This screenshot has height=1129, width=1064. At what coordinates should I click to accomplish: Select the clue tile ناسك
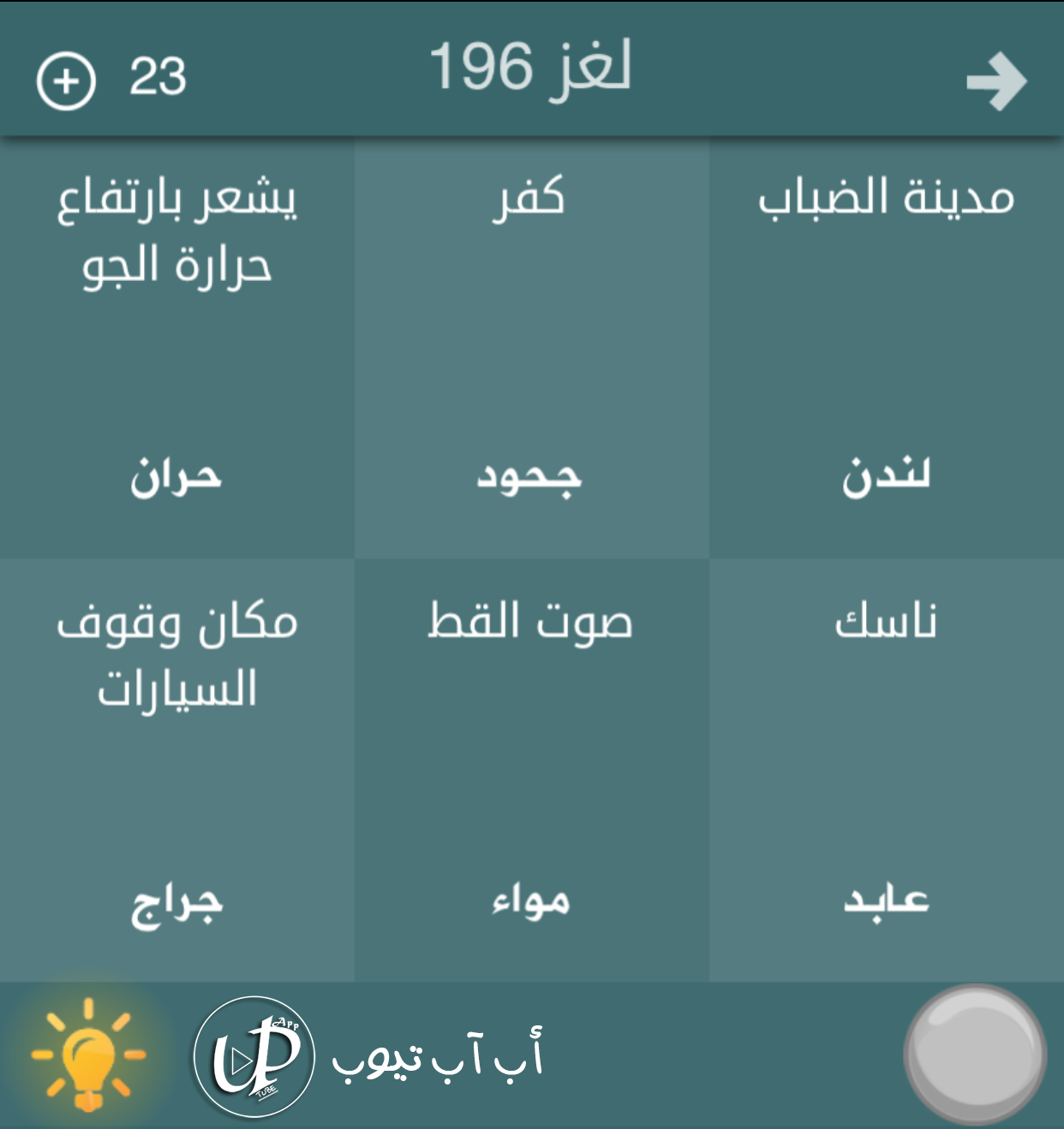pos(886,769)
